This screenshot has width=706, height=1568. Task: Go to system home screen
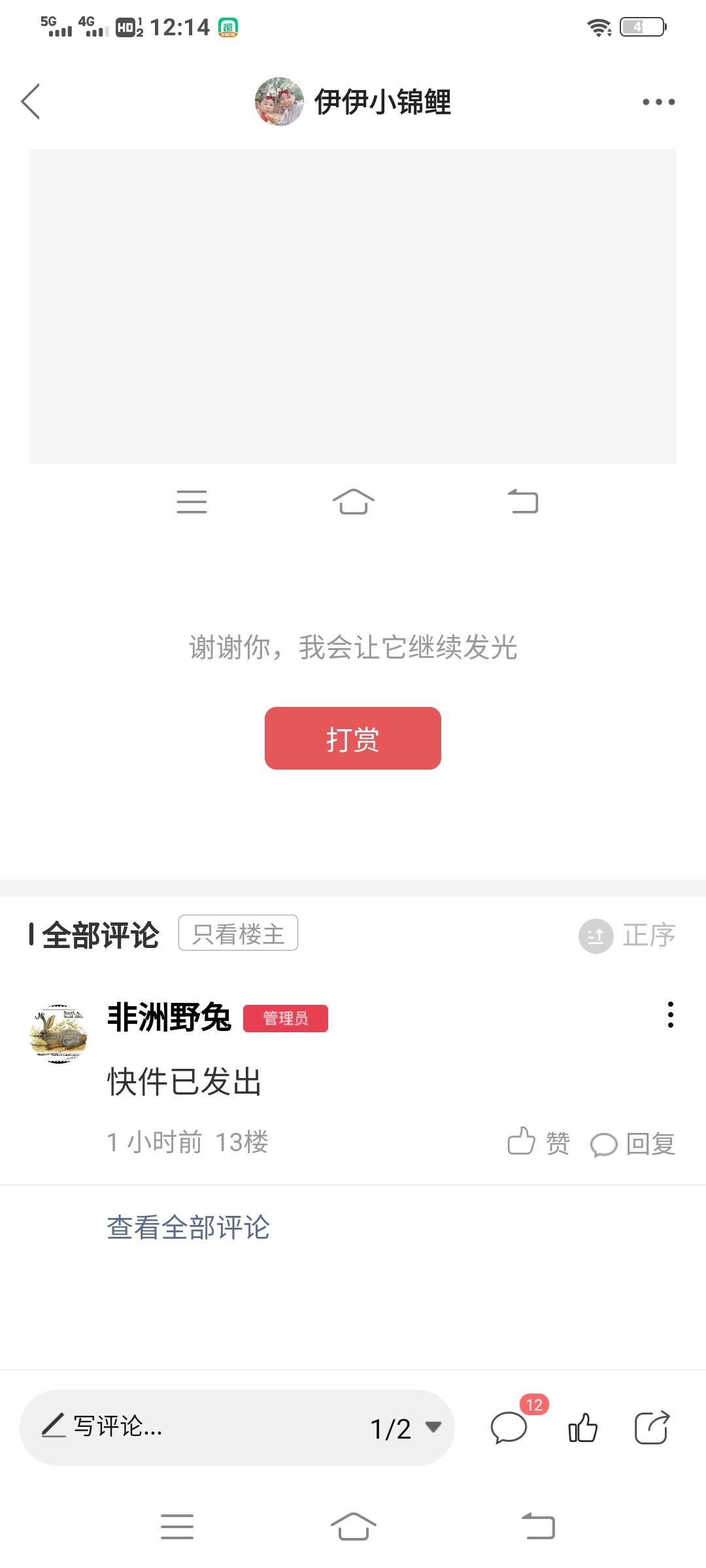353,1527
